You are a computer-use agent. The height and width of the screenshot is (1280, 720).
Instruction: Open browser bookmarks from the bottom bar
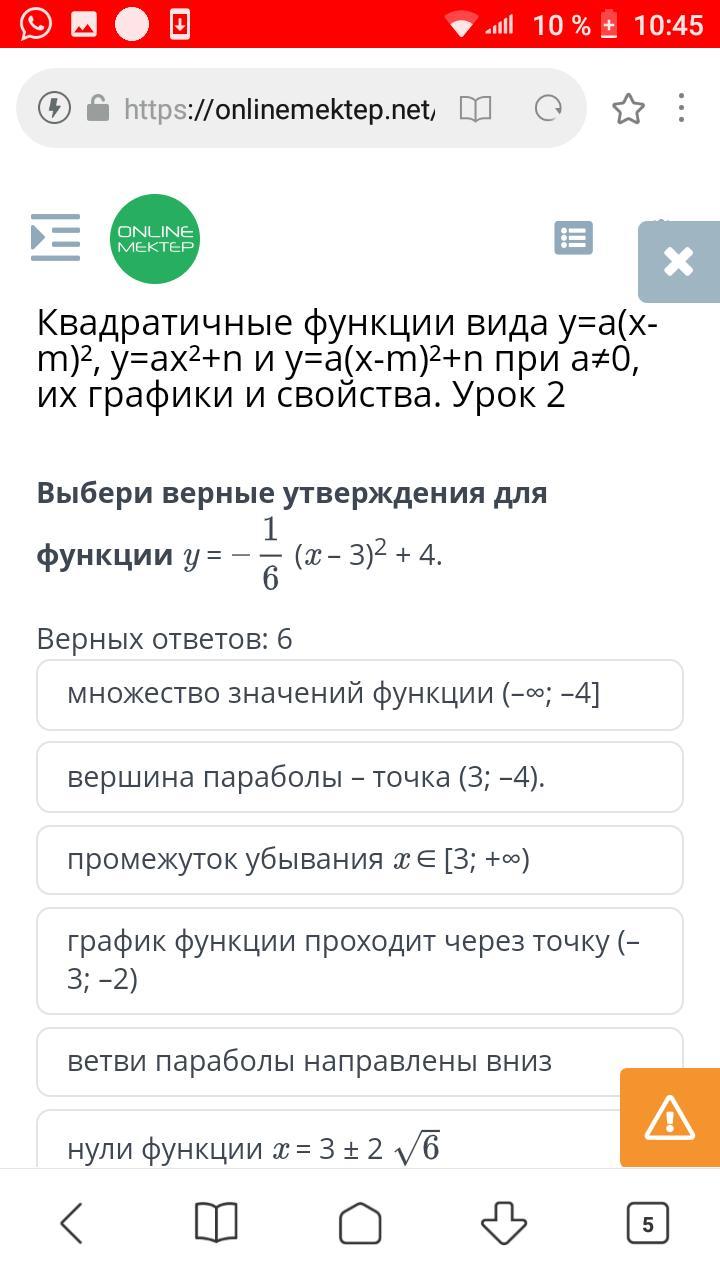216,1223
